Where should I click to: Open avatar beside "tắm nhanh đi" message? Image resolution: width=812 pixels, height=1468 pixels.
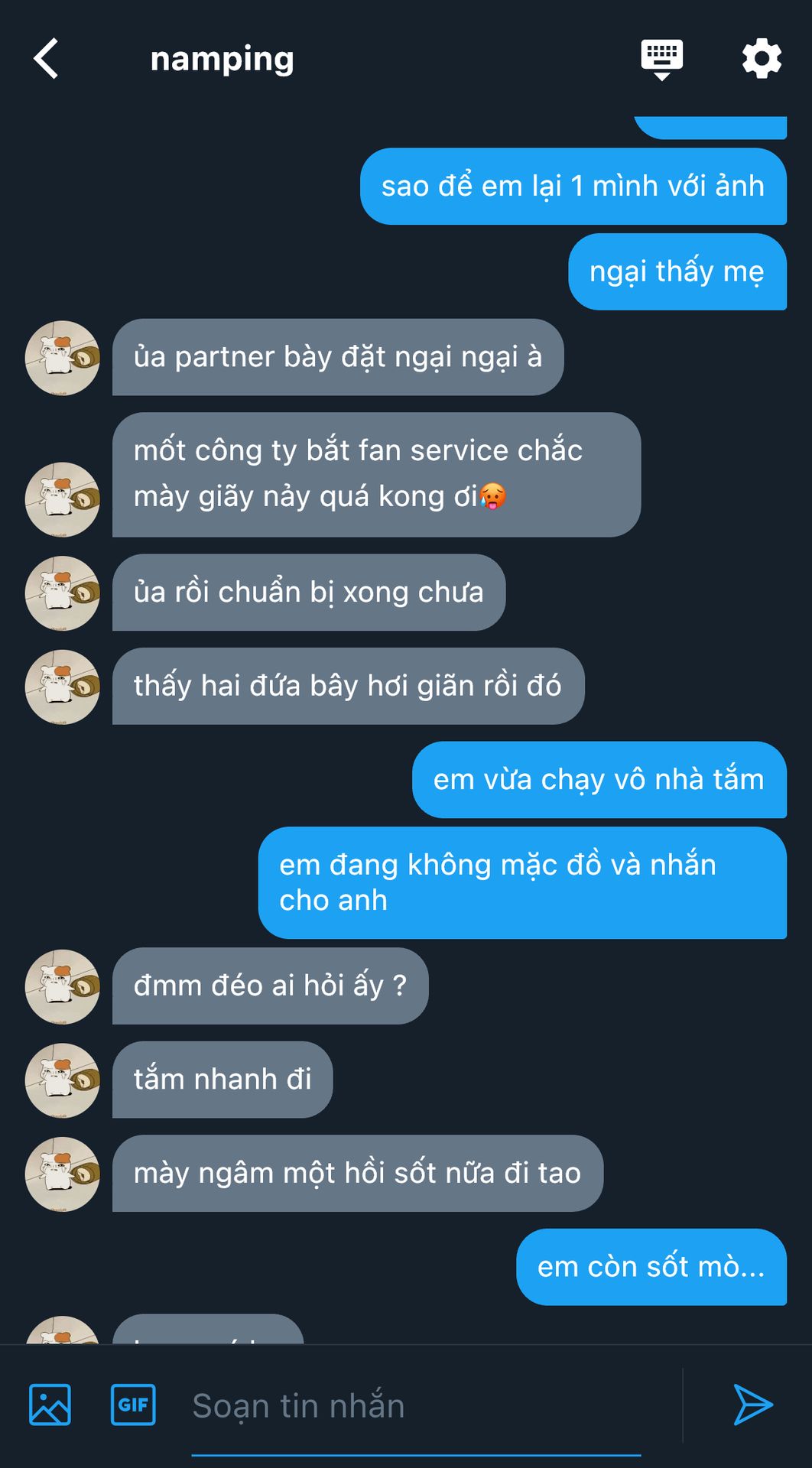[x=63, y=1080]
